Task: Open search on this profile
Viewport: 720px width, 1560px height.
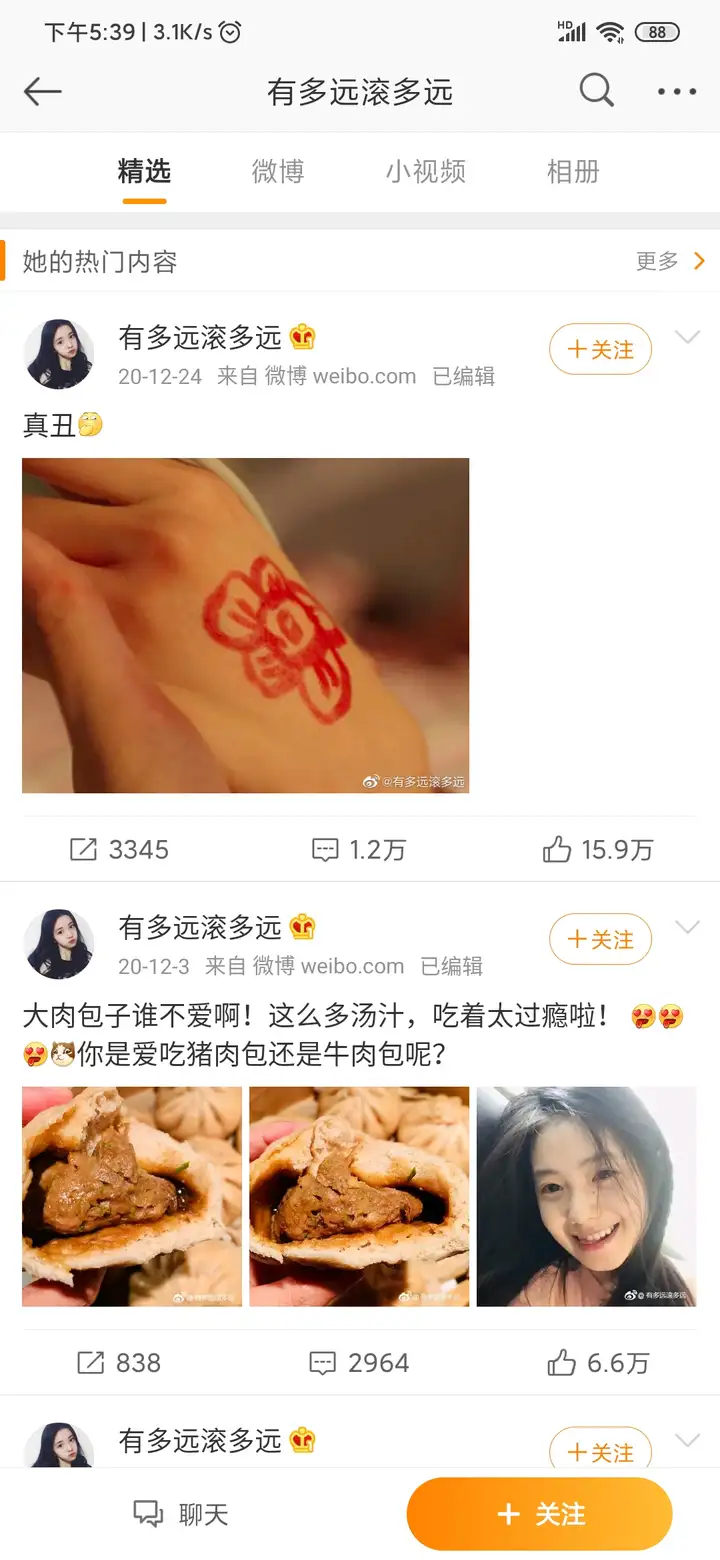Action: pos(596,91)
